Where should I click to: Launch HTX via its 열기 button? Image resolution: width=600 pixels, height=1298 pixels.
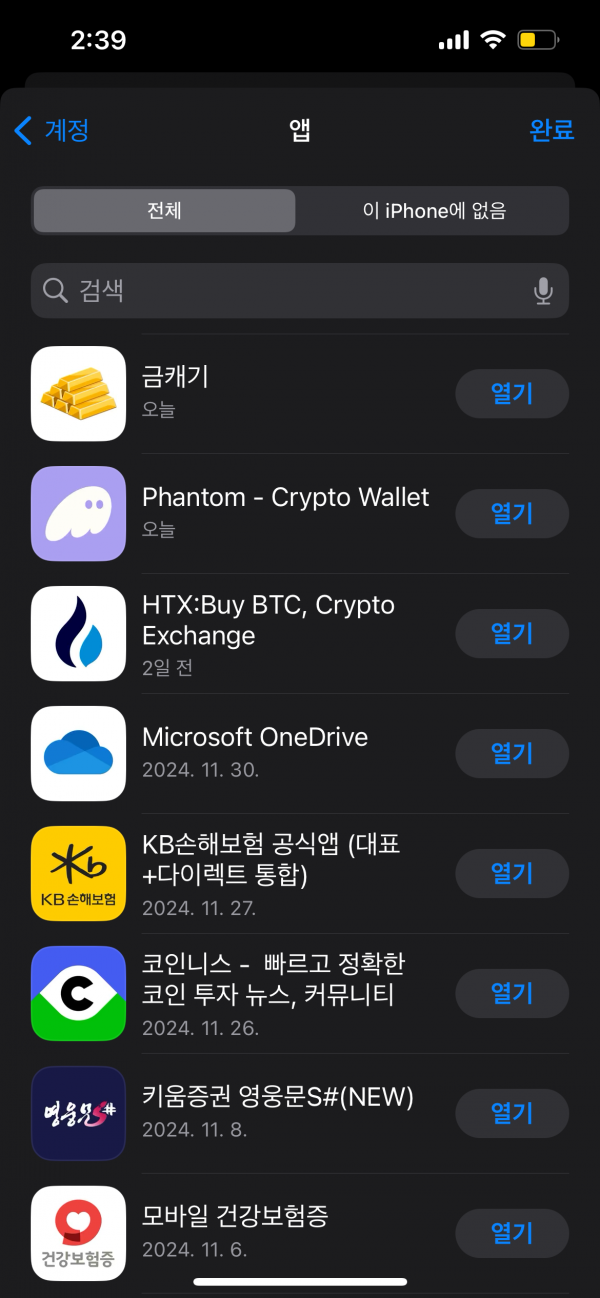512,634
